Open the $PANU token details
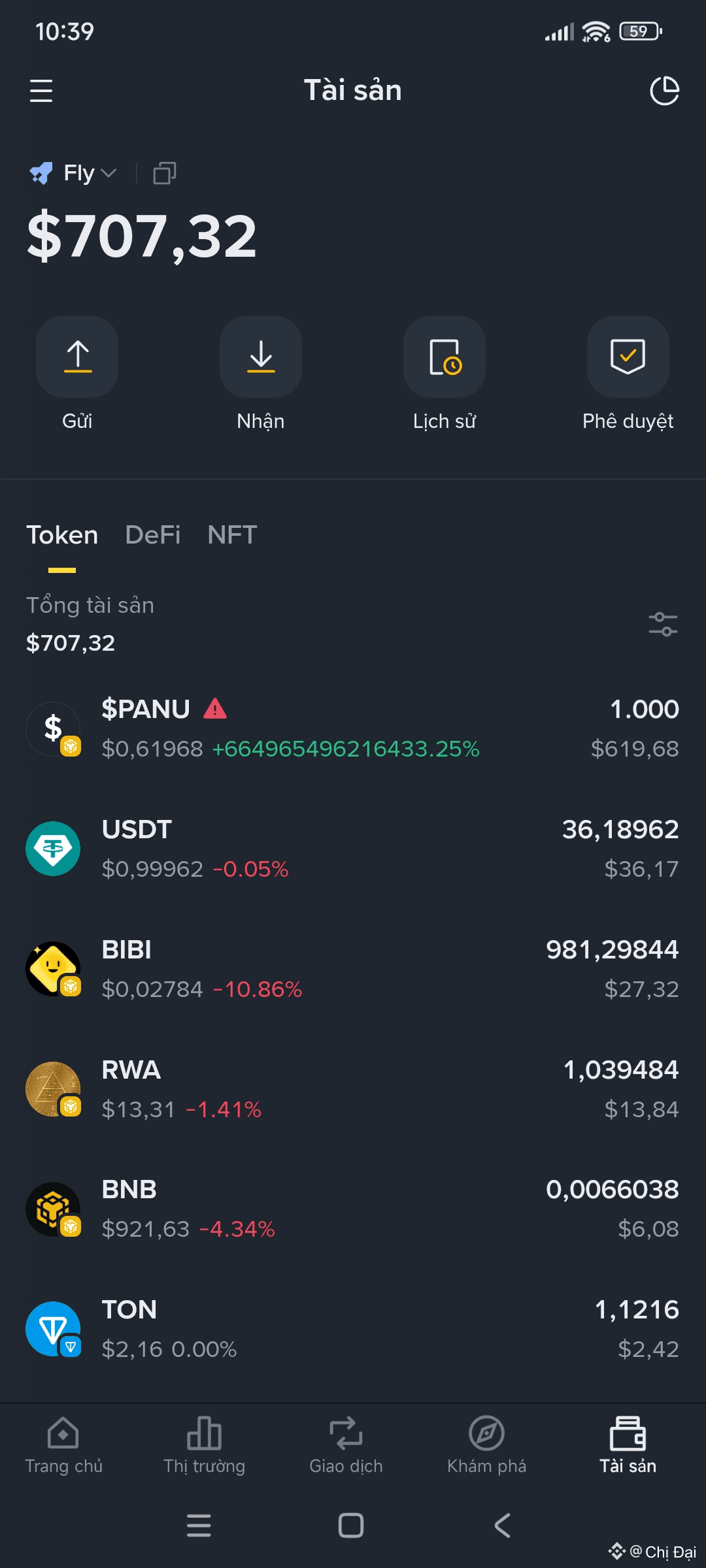Screen dimensions: 706x1568 point(353,728)
